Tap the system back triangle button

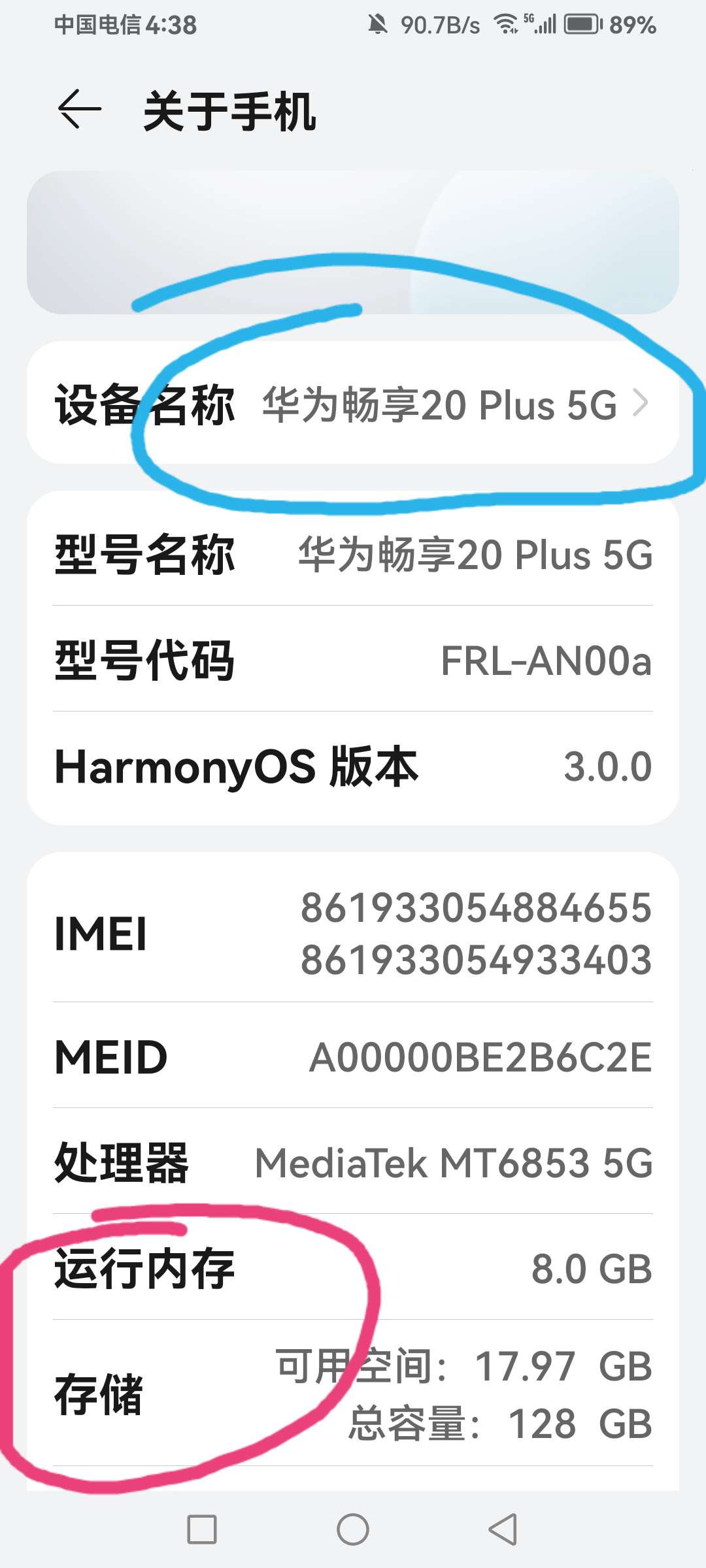click(x=503, y=1529)
